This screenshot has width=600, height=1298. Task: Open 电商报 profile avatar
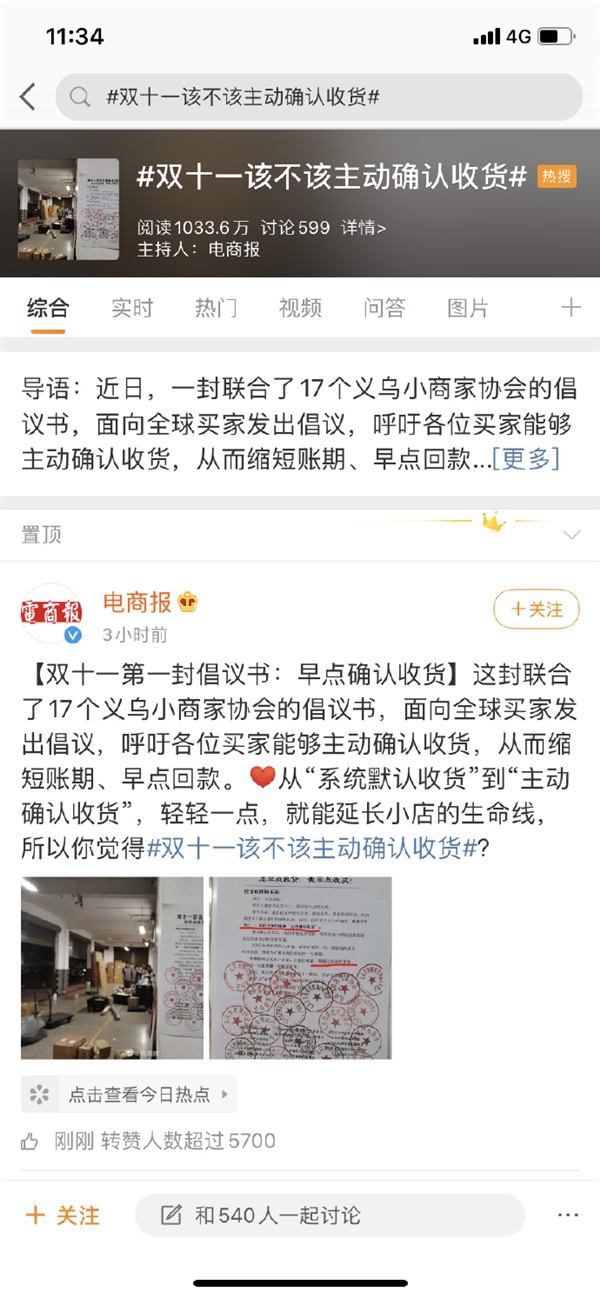(50, 613)
